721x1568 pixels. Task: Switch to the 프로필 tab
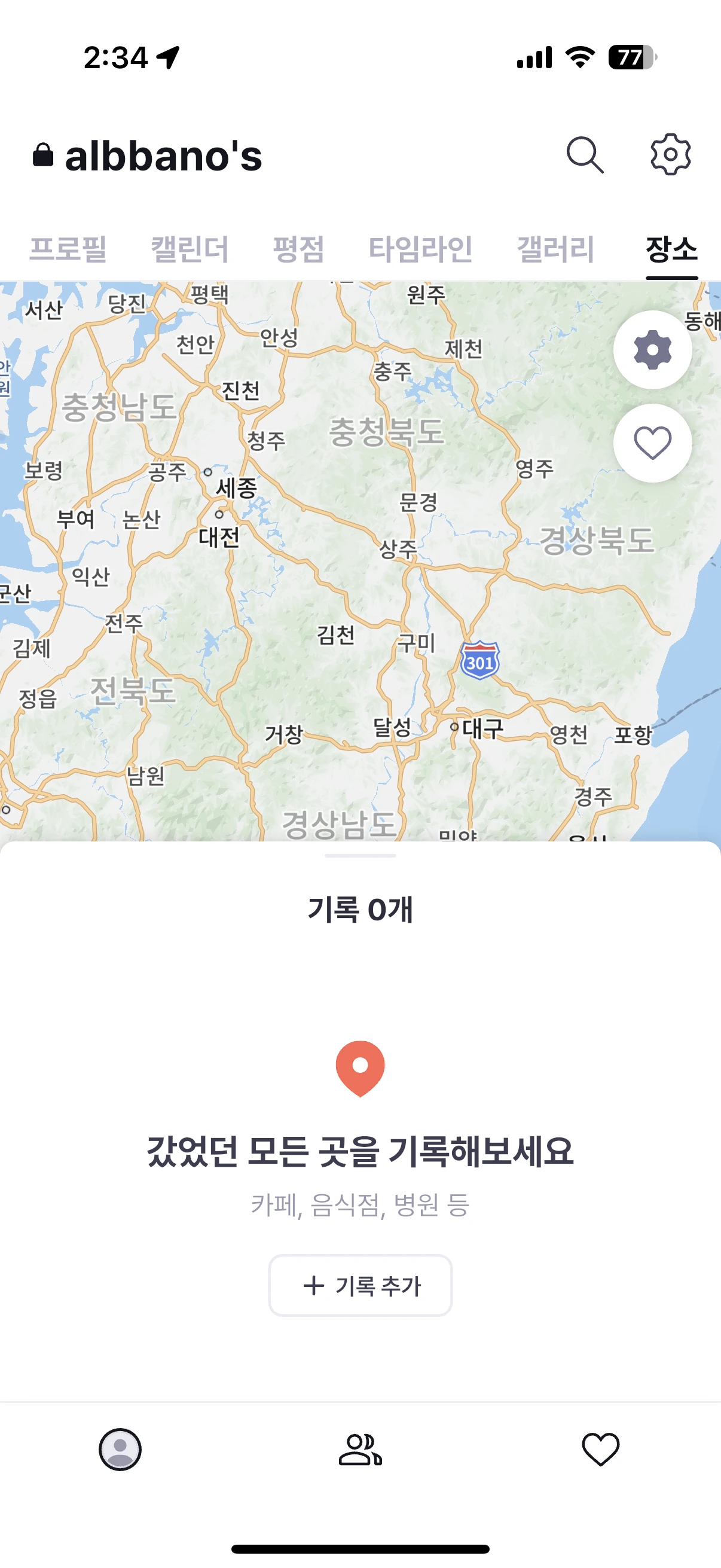[68, 249]
